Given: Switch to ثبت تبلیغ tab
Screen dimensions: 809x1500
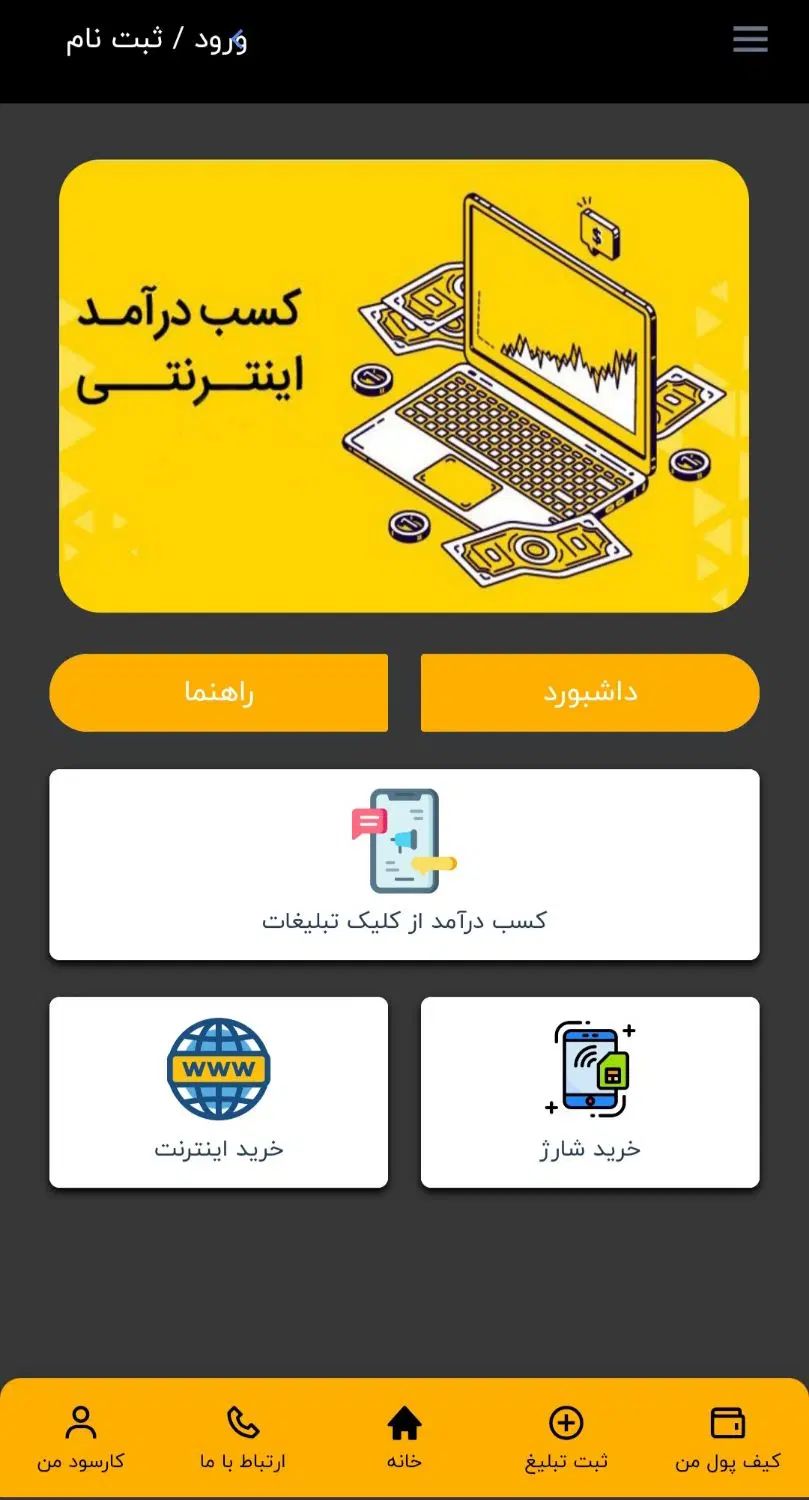Looking at the screenshot, I should click(566, 1440).
